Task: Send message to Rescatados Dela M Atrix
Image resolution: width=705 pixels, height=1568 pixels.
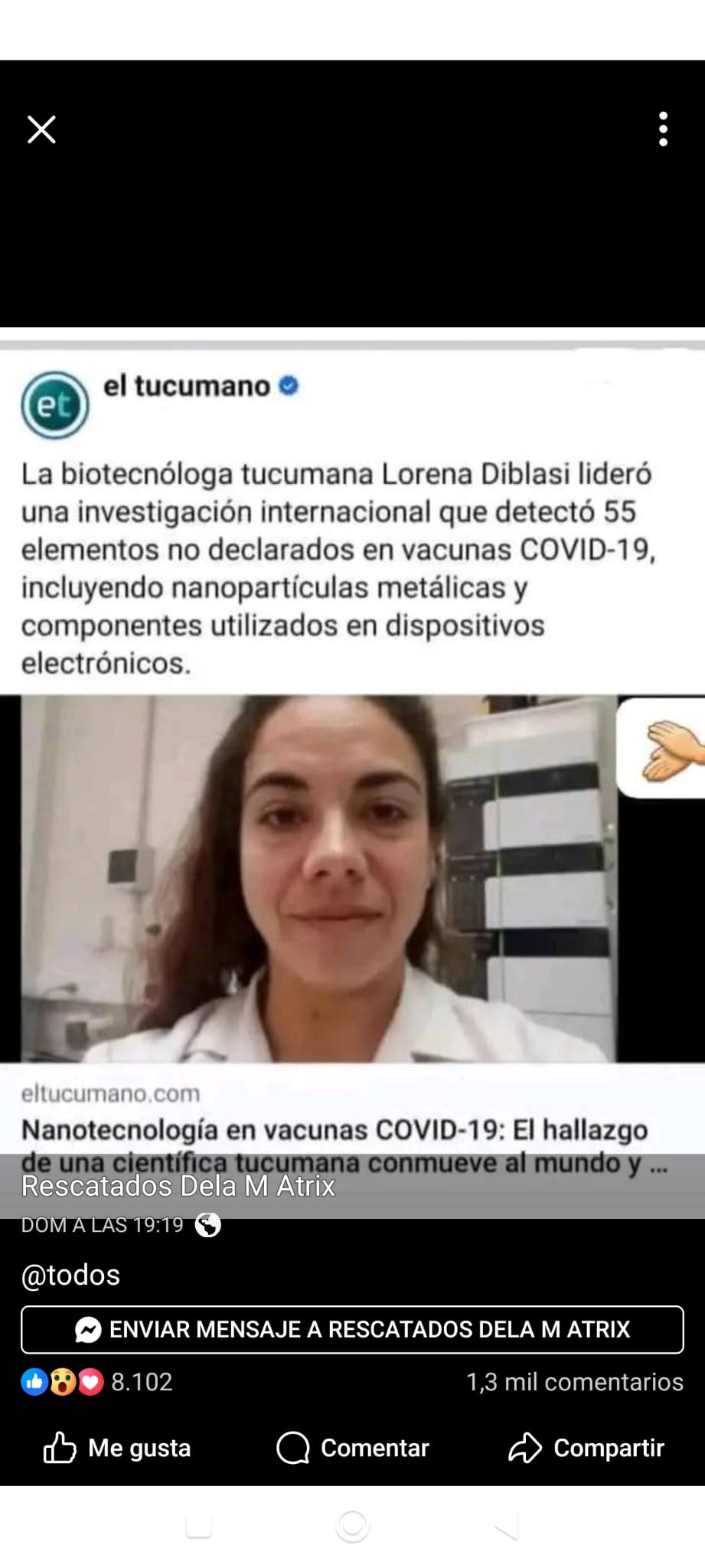Action: [x=352, y=1330]
